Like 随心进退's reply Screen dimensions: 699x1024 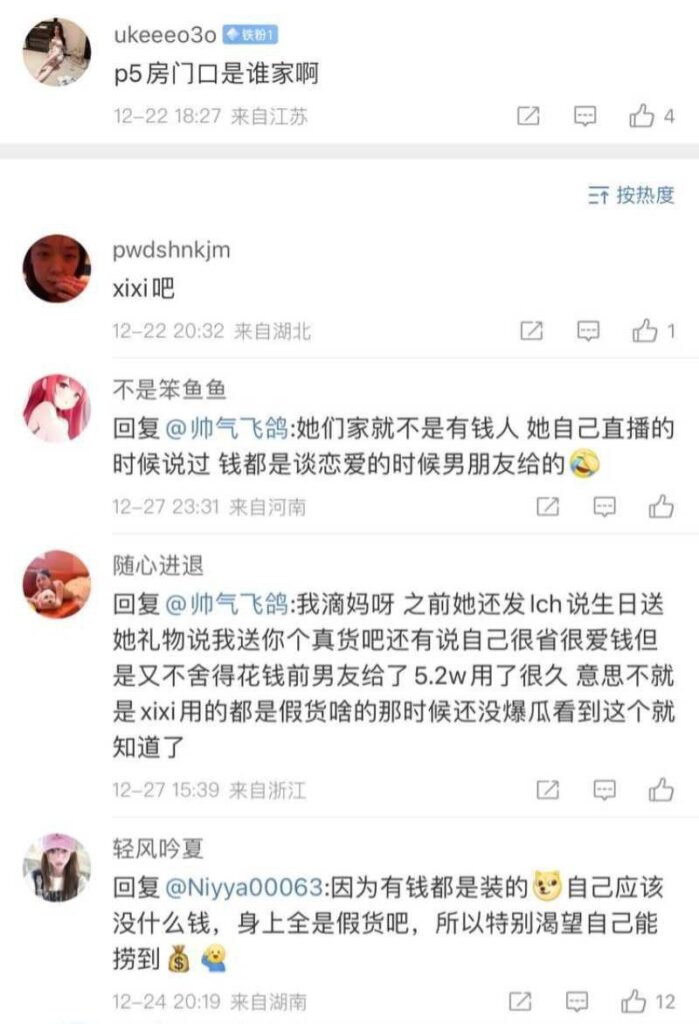point(661,790)
